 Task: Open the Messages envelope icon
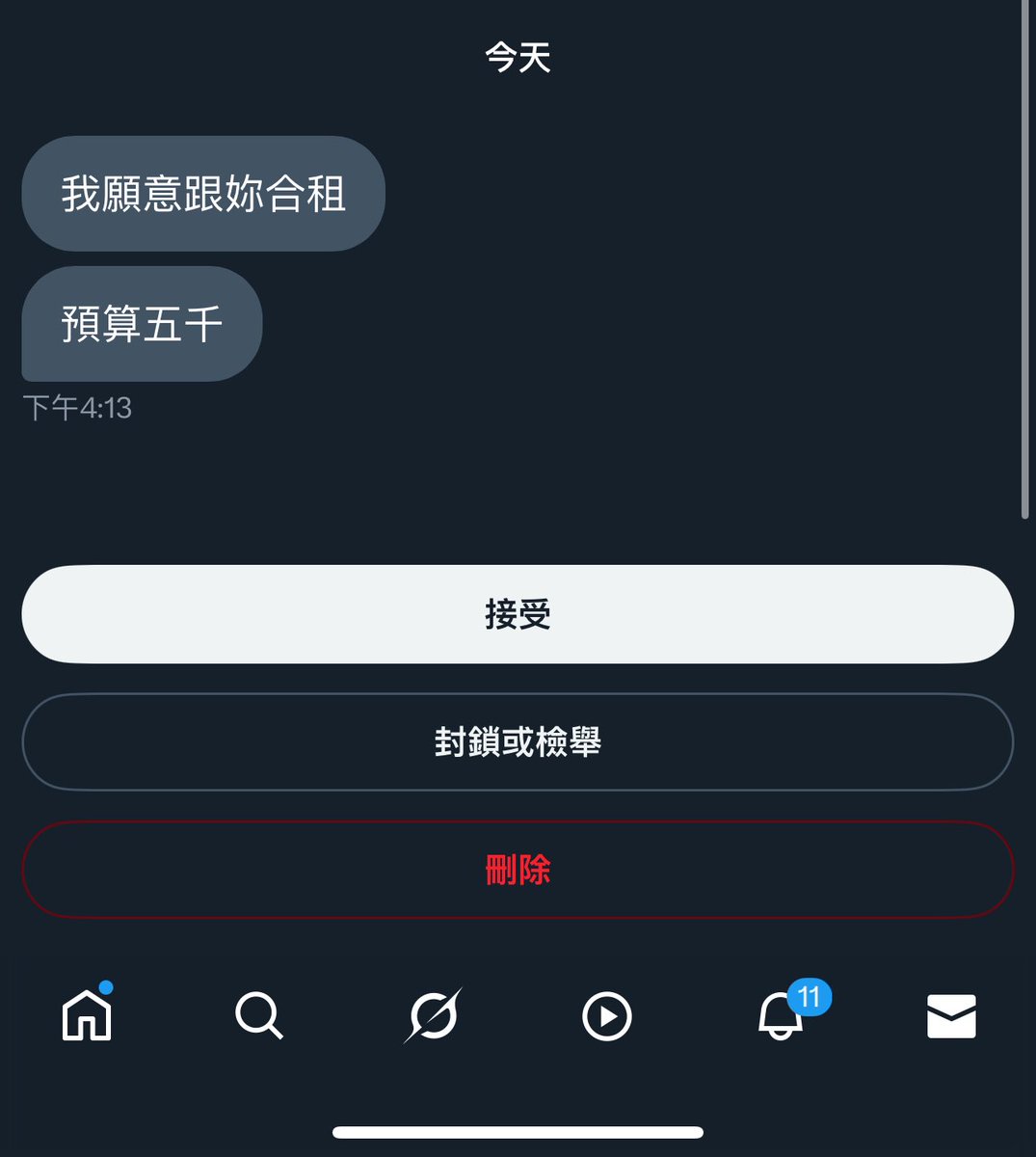950,1014
